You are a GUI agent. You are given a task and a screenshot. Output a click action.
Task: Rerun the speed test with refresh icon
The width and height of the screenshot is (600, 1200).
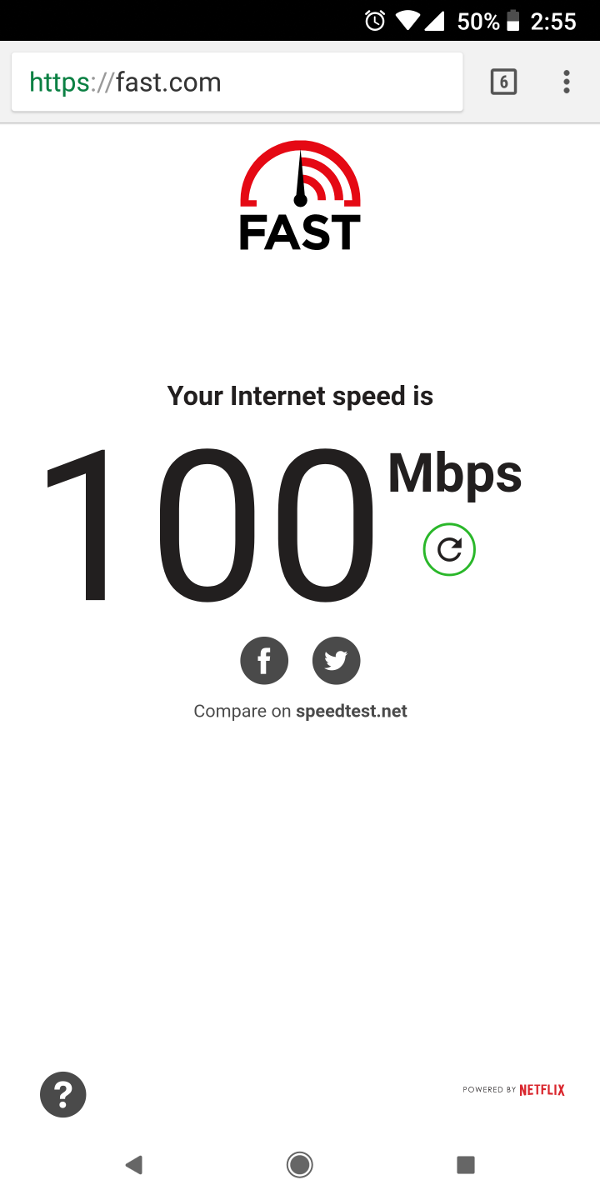tap(449, 550)
